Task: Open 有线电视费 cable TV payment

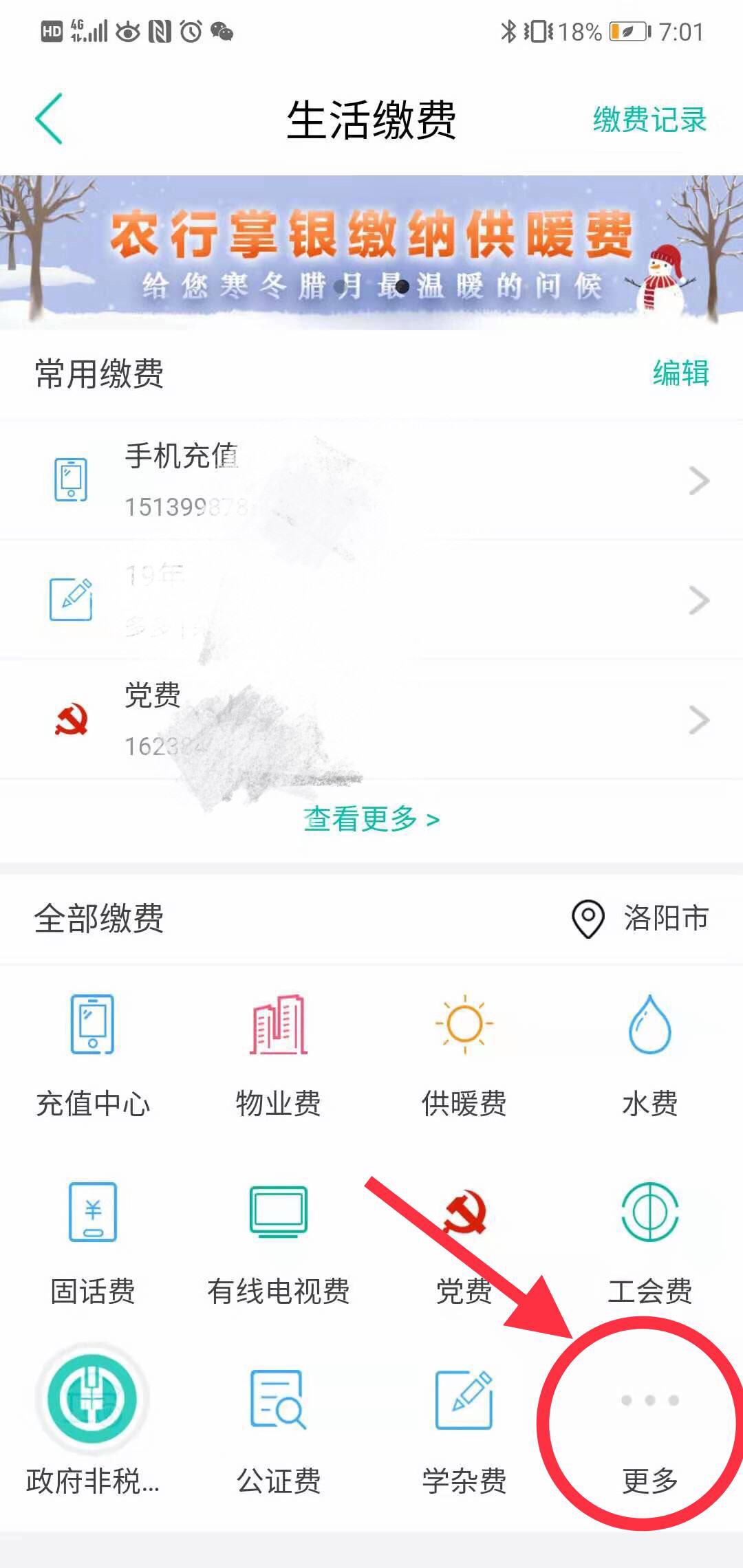Action: [279, 1242]
